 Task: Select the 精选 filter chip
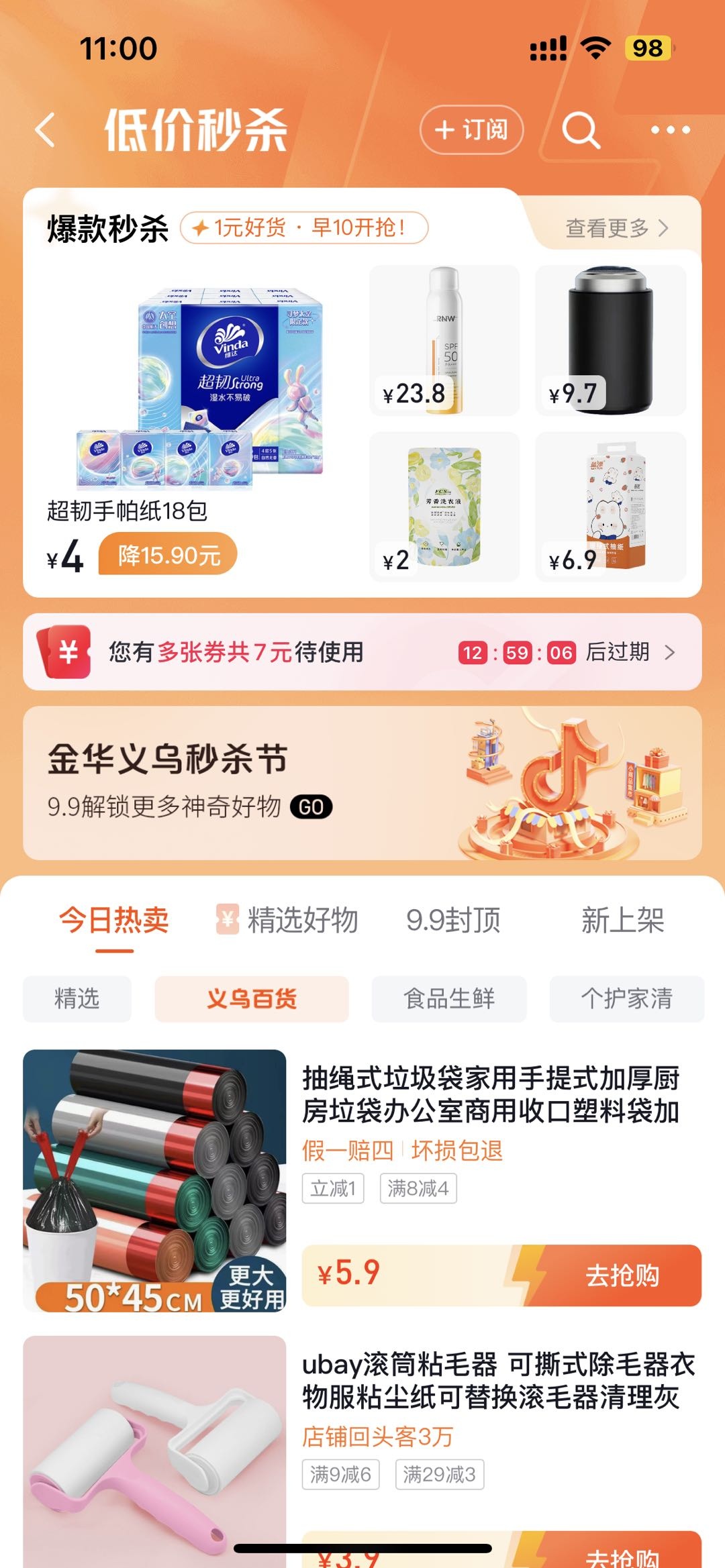point(77,998)
